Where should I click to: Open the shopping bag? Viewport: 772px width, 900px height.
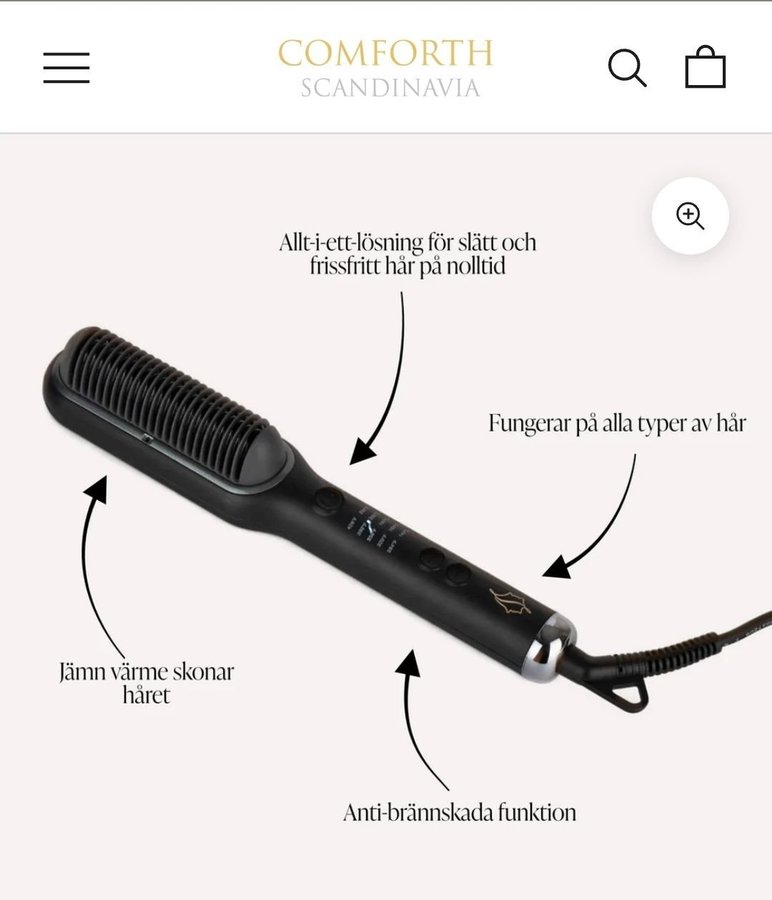705,68
